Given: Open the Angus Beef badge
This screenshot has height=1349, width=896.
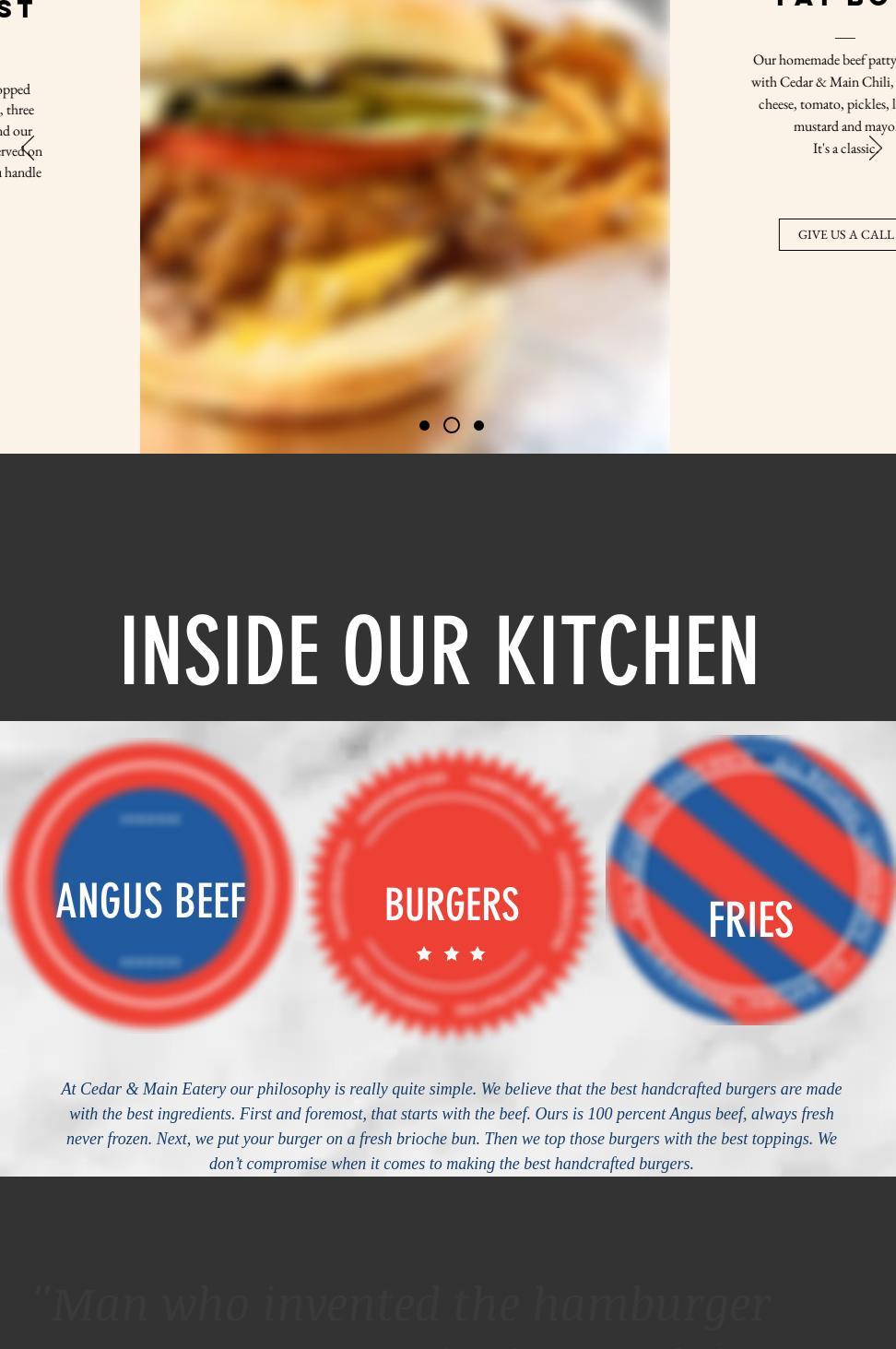Looking at the screenshot, I should coord(150,886).
